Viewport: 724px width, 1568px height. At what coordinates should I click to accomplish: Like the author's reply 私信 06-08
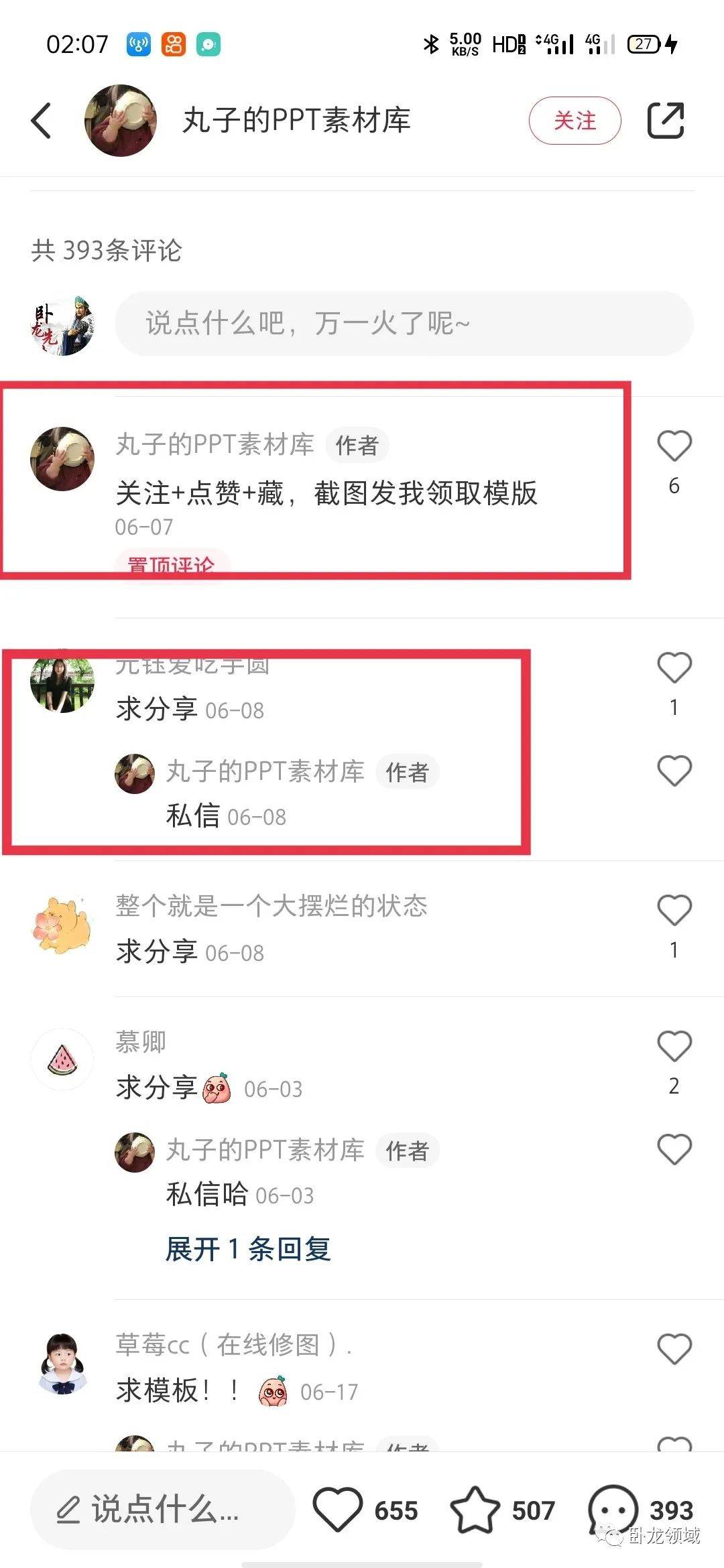click(674, 771)
